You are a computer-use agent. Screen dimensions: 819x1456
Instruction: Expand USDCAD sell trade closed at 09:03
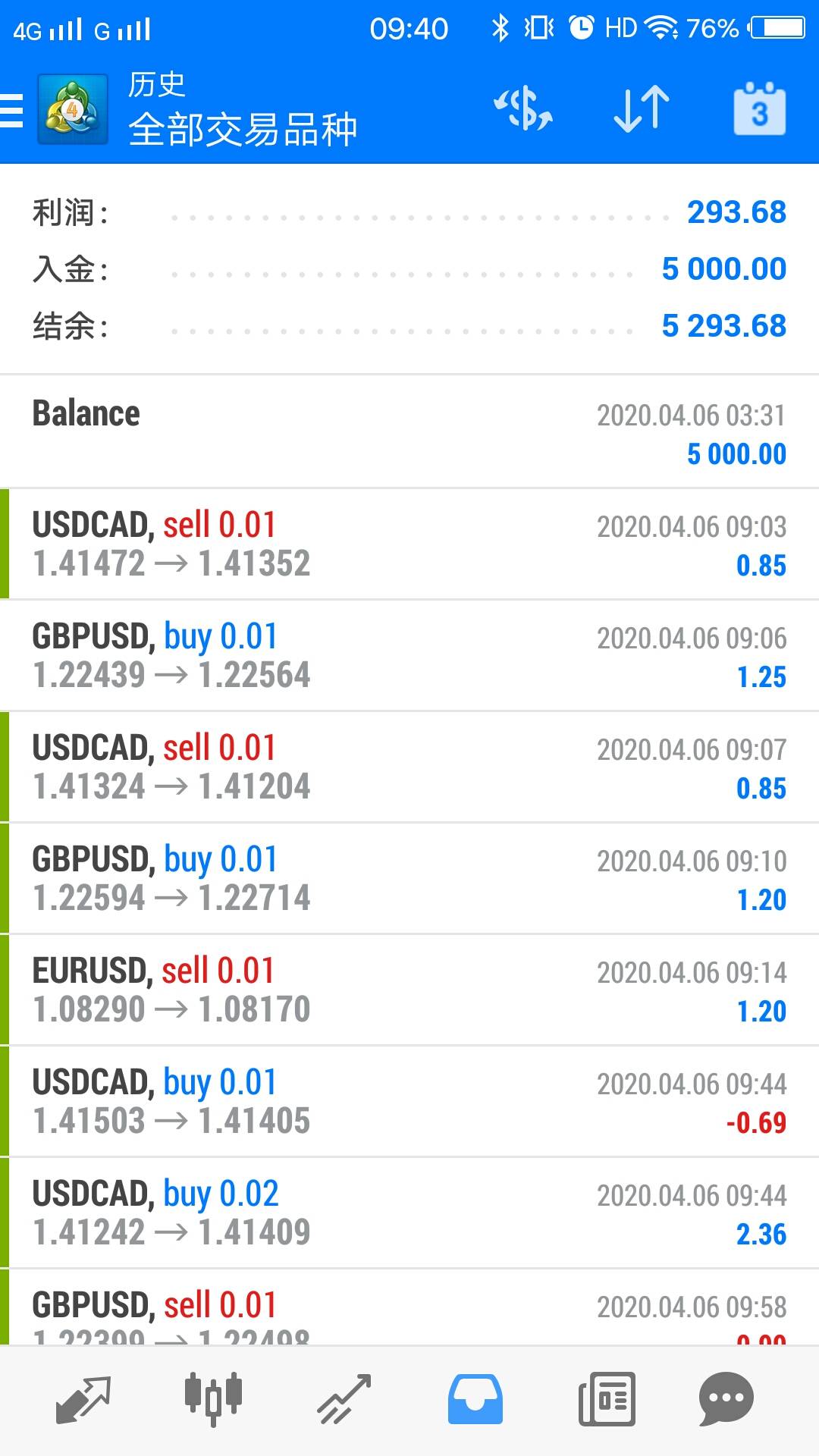409,544
